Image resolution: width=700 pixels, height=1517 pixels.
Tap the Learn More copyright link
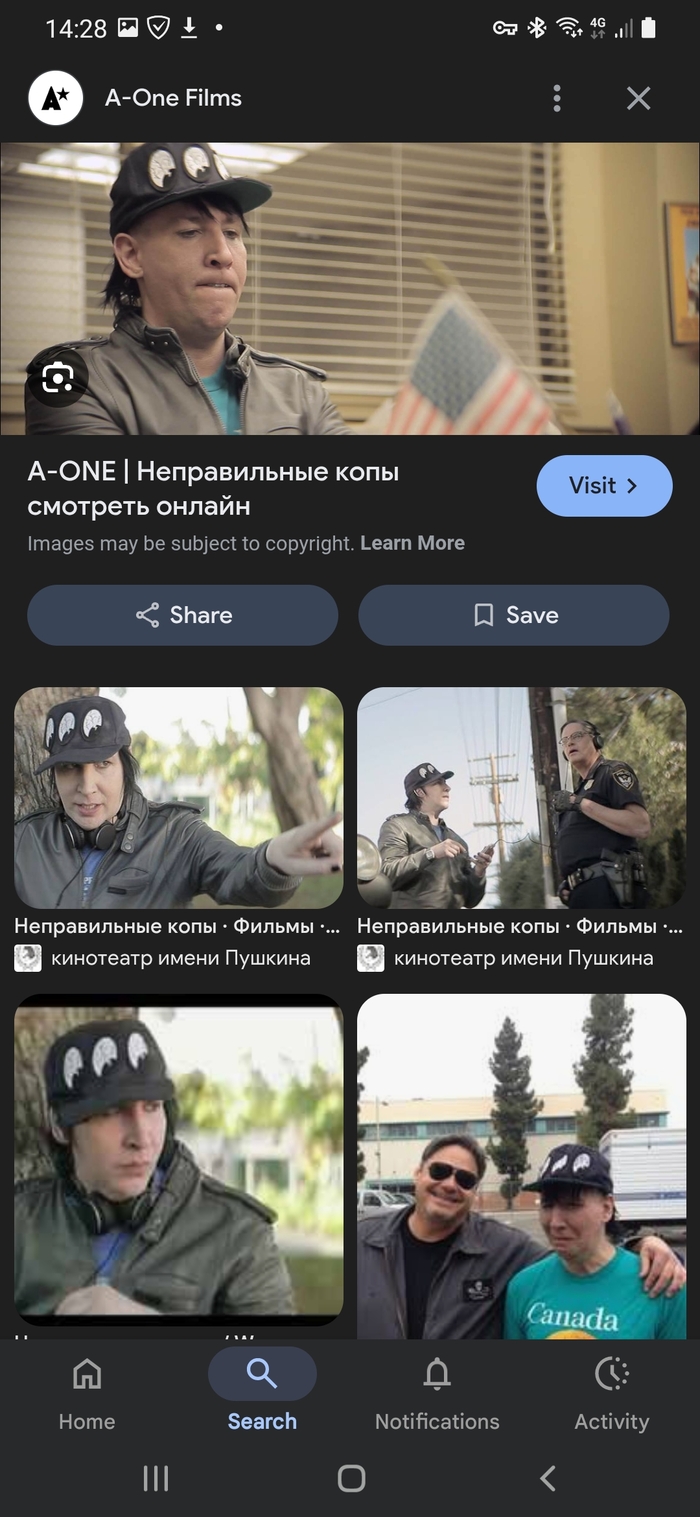(412, 543)
